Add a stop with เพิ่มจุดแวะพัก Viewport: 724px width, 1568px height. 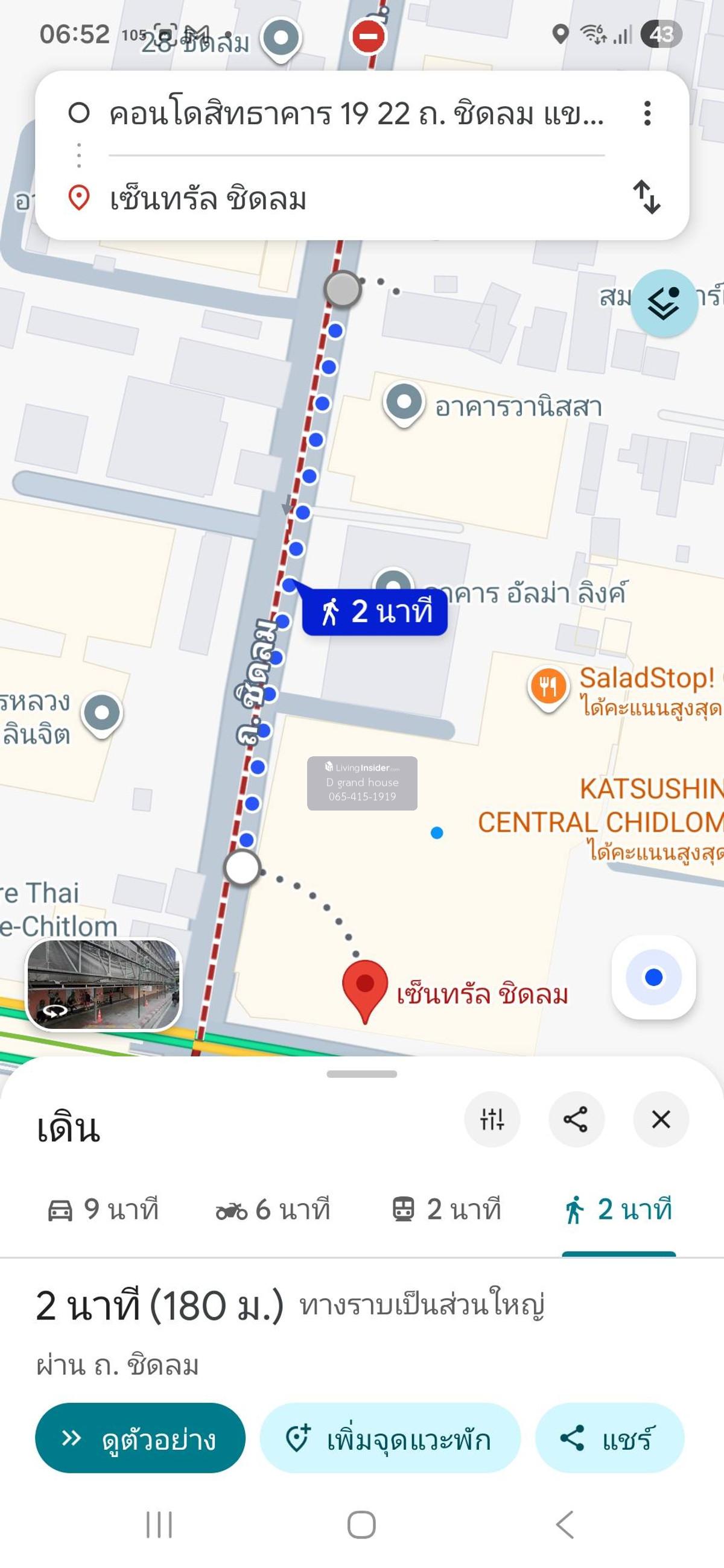[390, 1438]
